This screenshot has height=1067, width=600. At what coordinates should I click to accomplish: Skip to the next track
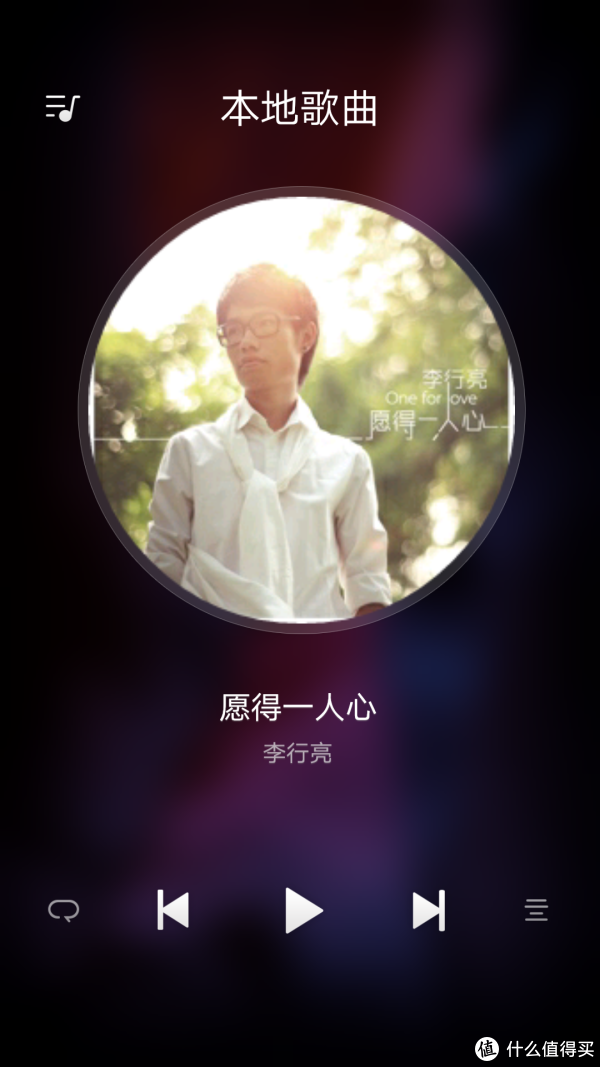(429, 910)
